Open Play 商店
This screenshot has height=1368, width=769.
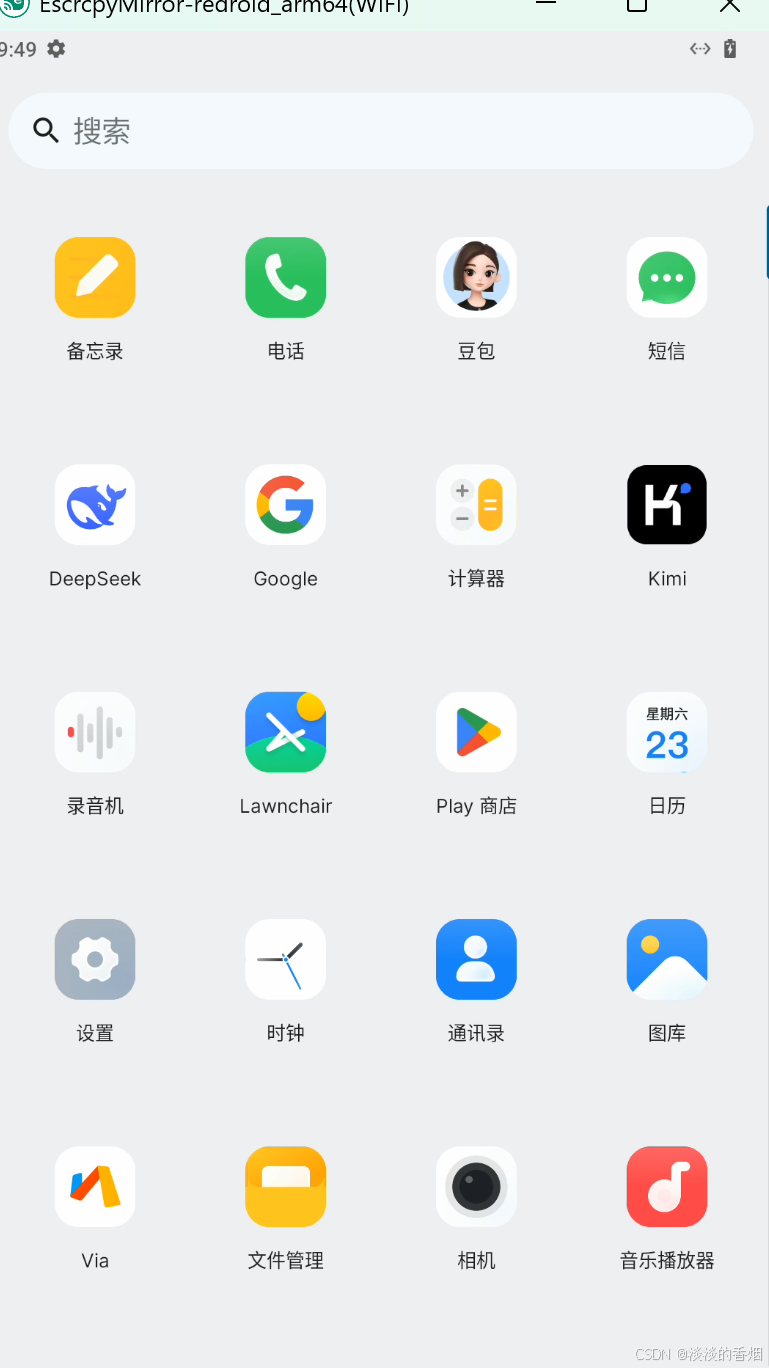pyautogui.click(x=476, y=732)
